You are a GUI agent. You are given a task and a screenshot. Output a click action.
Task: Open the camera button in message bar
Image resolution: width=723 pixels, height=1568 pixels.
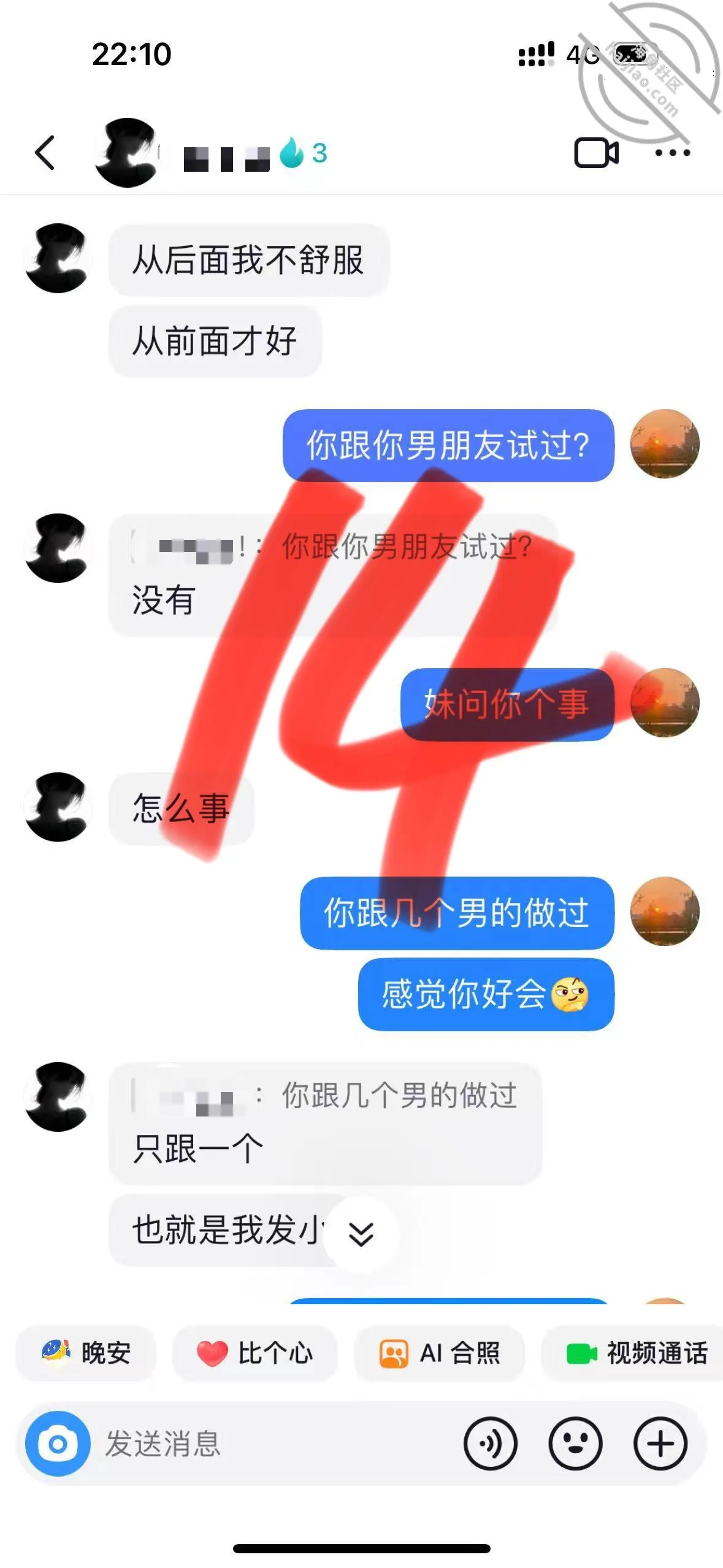click(58, 1443)
